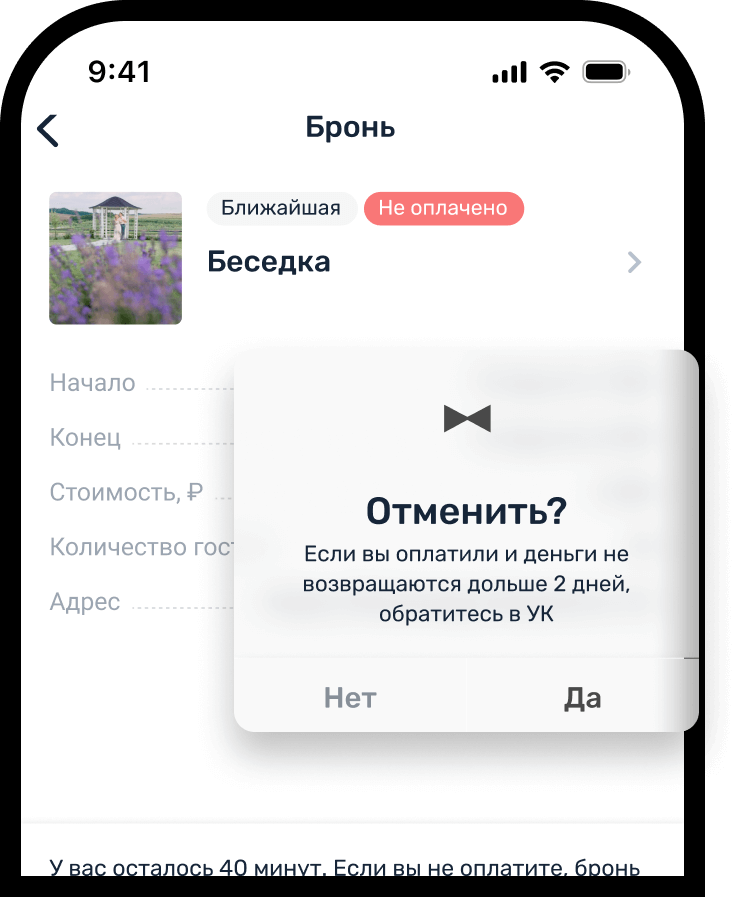Screen dimensions: 742x897
Task: Go back from the Бронь screen
Action: [48, 130]
